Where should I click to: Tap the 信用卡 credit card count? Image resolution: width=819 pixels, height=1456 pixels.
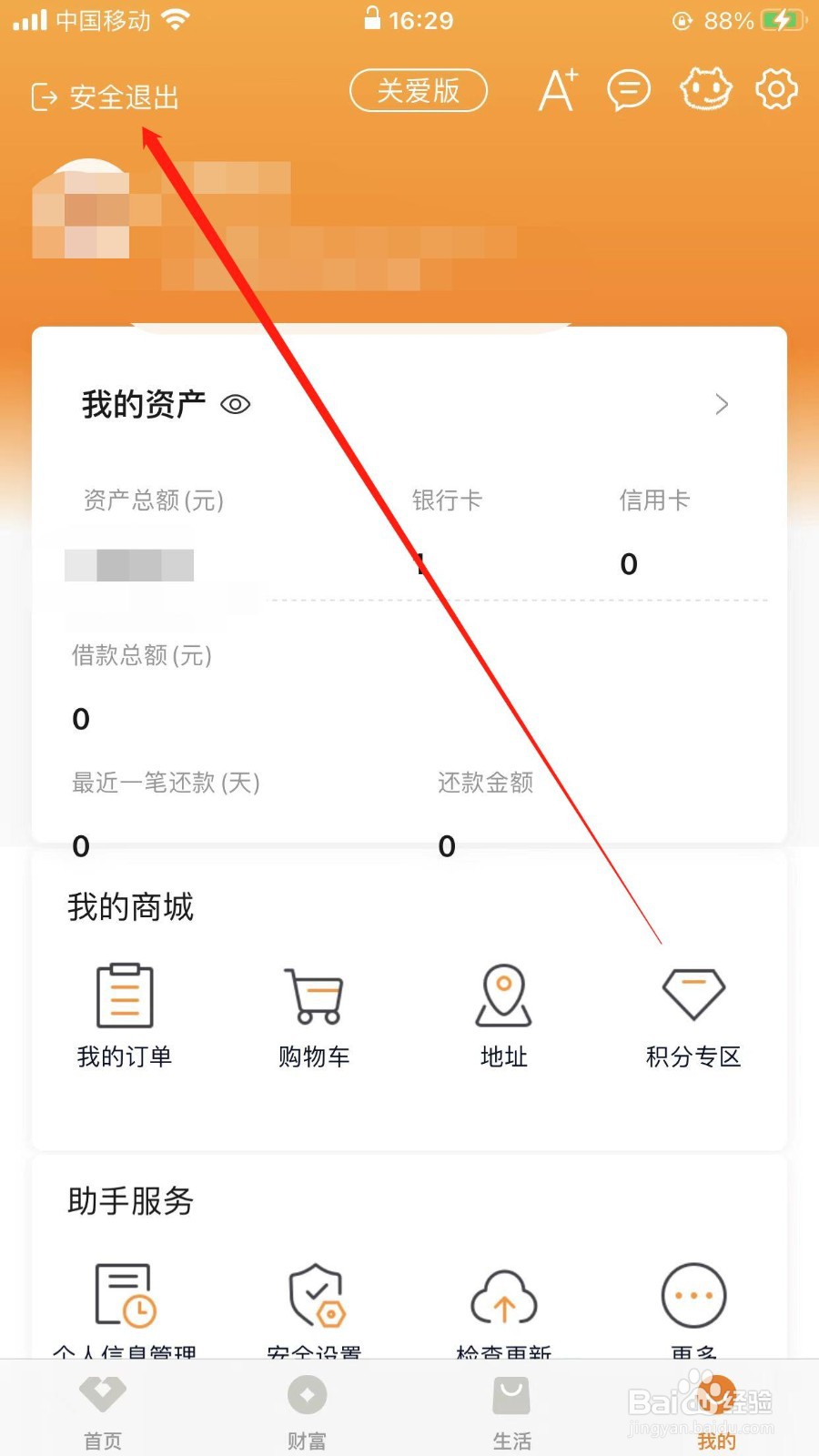pos(629,564)
